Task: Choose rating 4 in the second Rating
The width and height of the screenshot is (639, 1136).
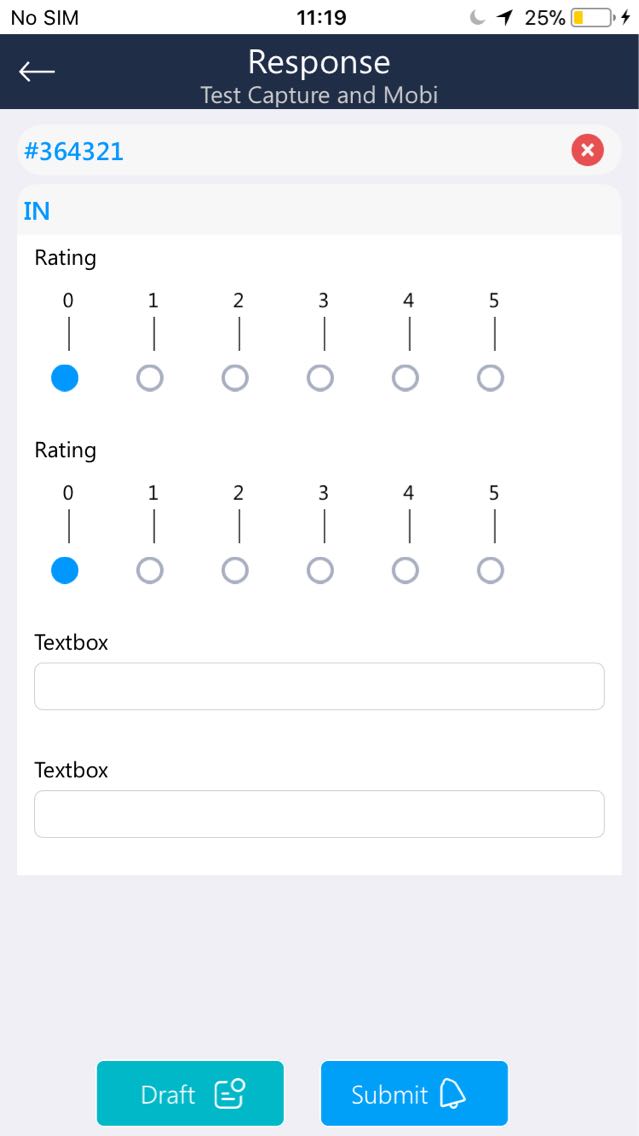Action: (405, 570)
